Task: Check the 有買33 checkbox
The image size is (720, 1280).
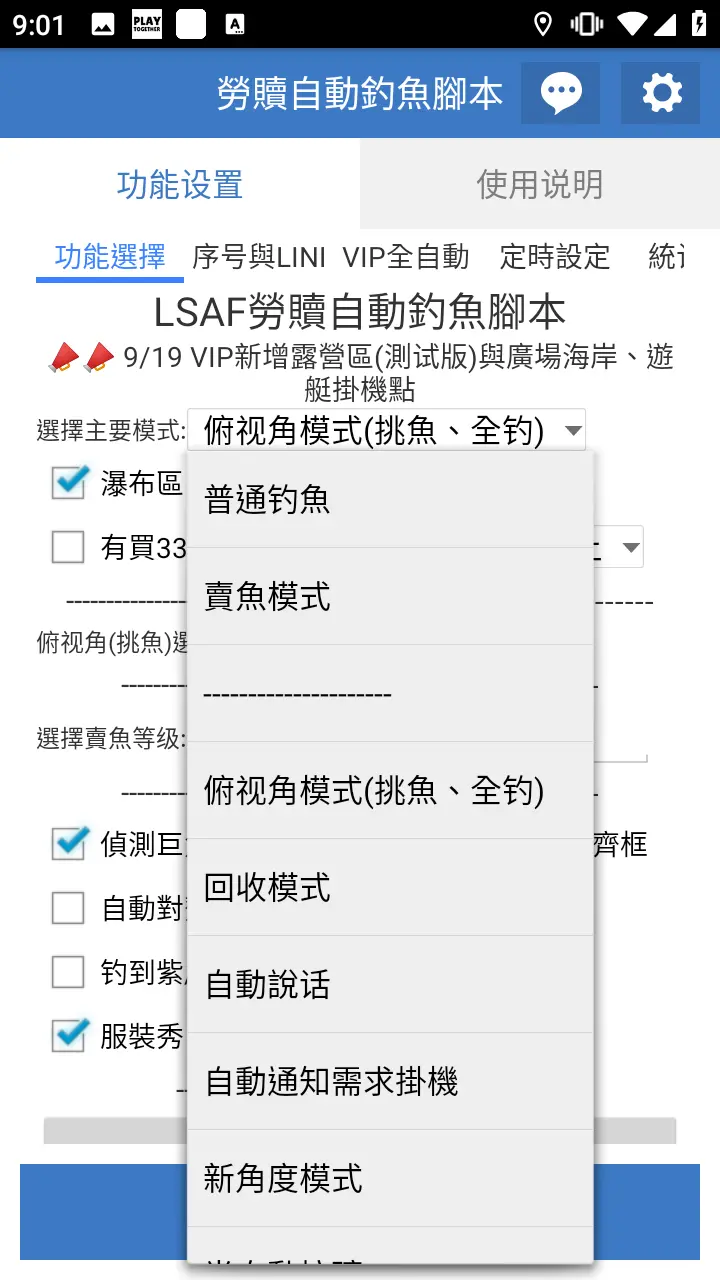Action: 68,547
